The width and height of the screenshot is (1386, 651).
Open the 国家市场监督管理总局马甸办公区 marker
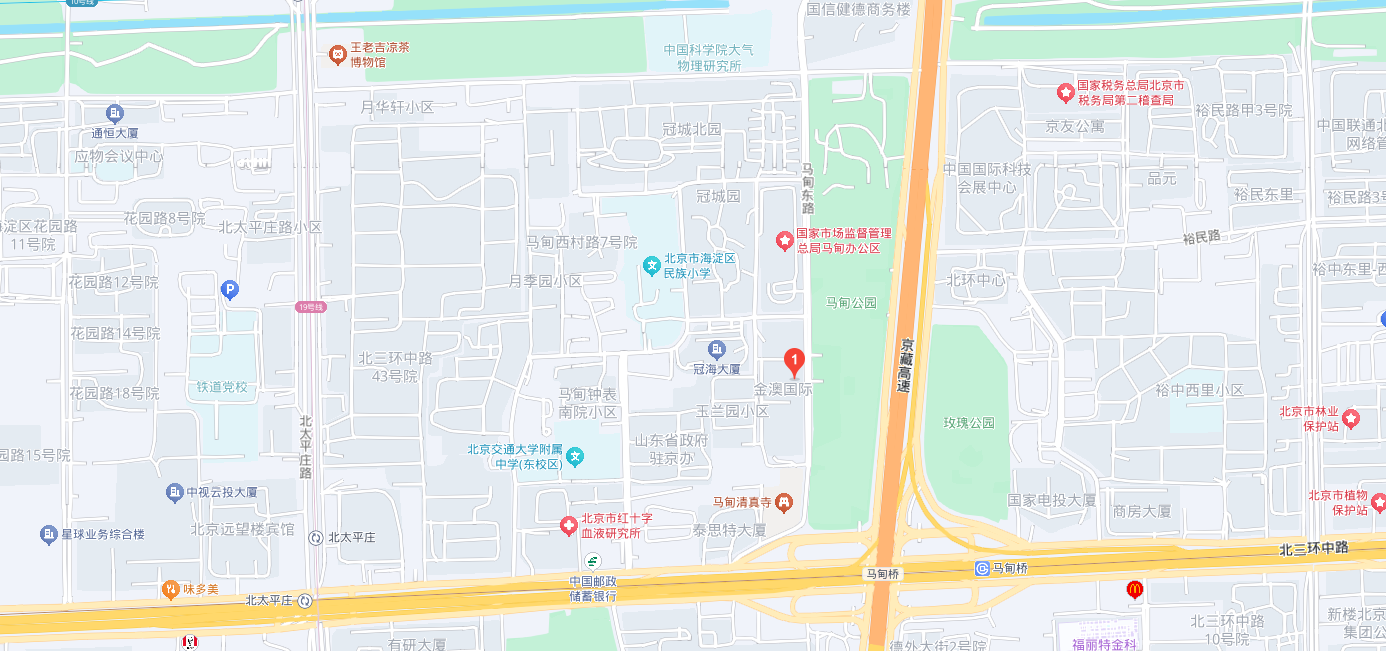pyautogui.click(x=785, y=240)
